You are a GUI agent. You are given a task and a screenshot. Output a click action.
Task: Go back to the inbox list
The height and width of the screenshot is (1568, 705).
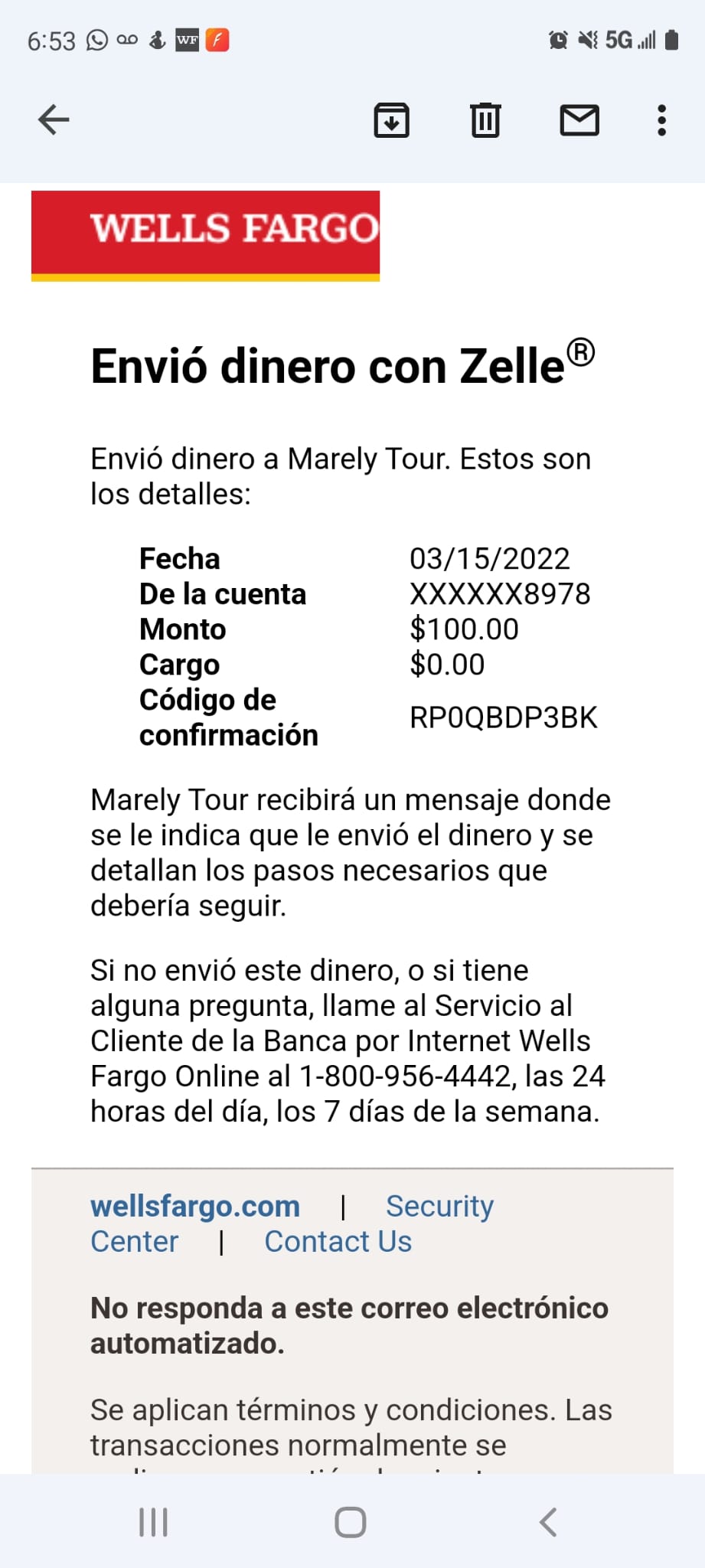pos(54,120)
